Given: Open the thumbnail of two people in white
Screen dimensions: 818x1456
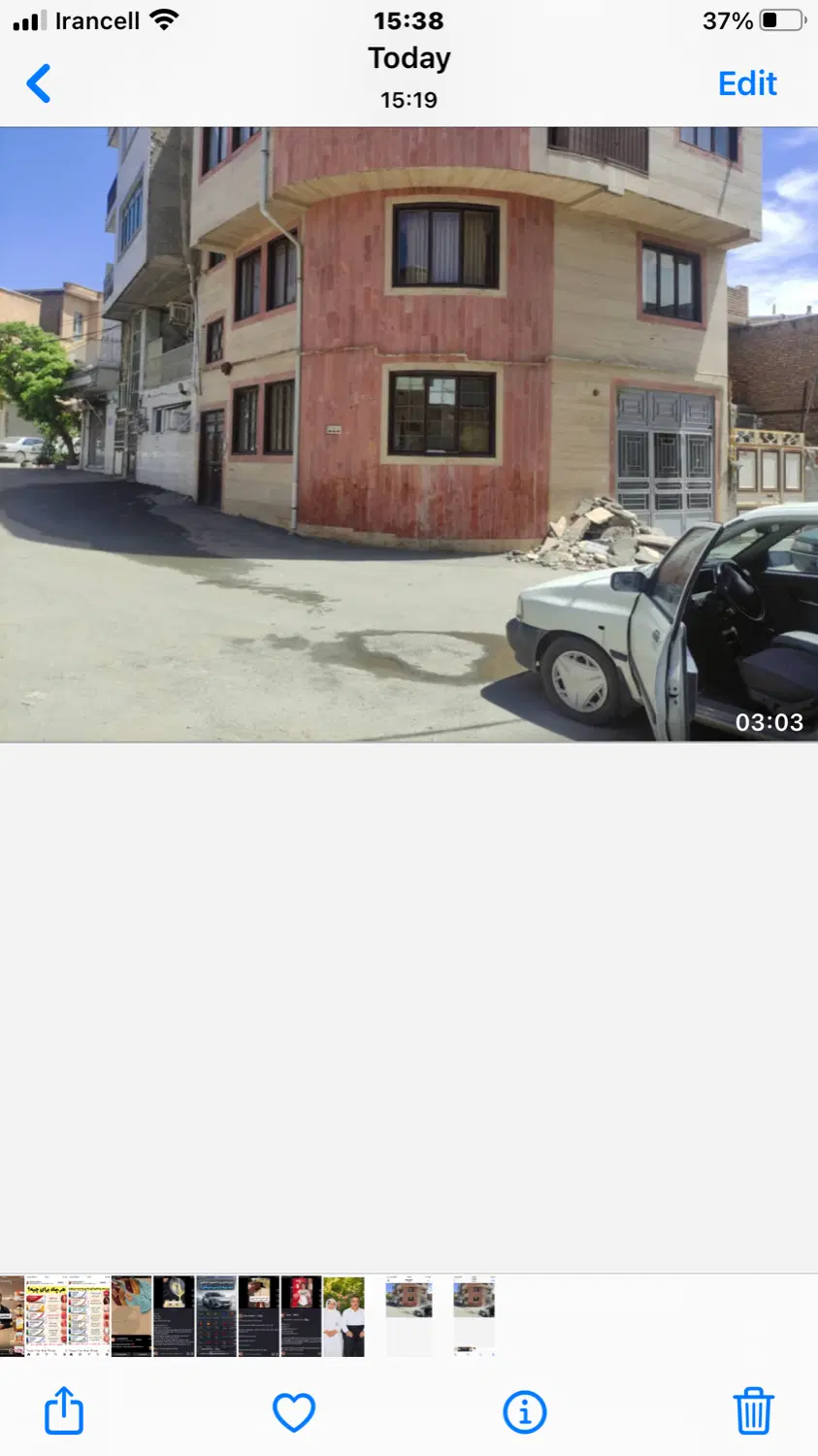Looking at the screenshot, I should (x=344, y=1316).
